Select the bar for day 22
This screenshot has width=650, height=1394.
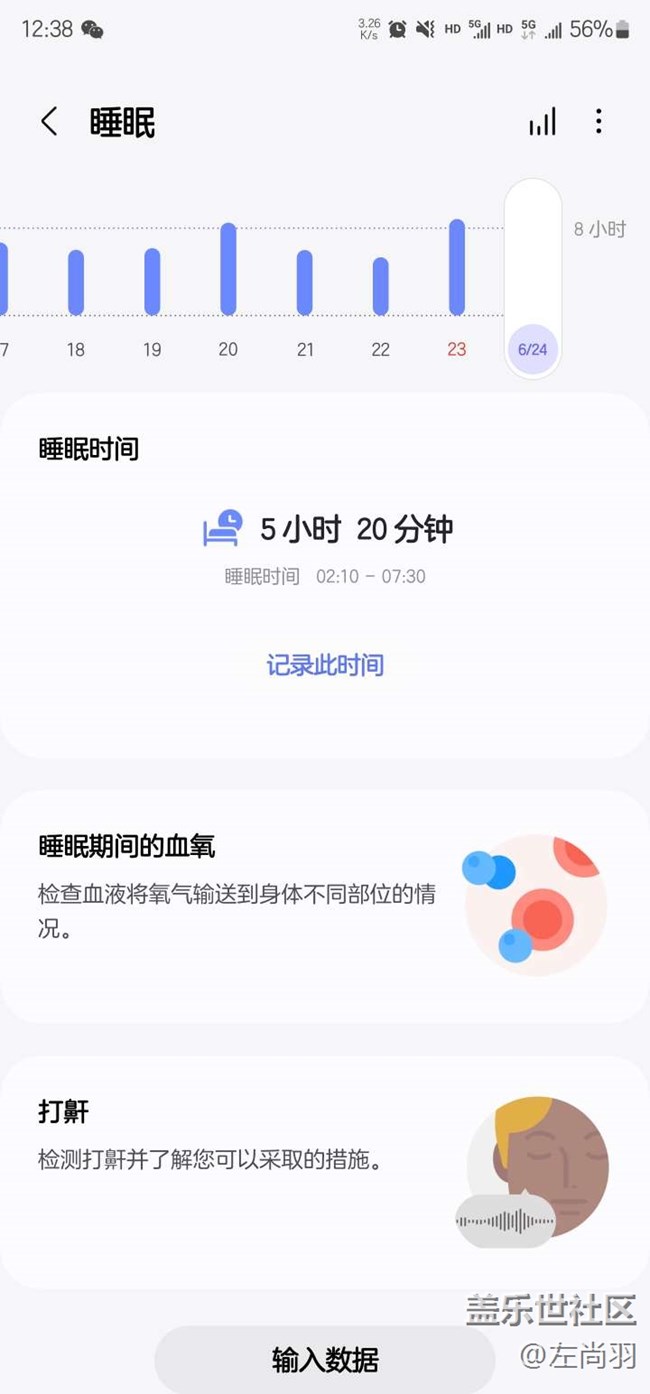click(x=381, y=287)
